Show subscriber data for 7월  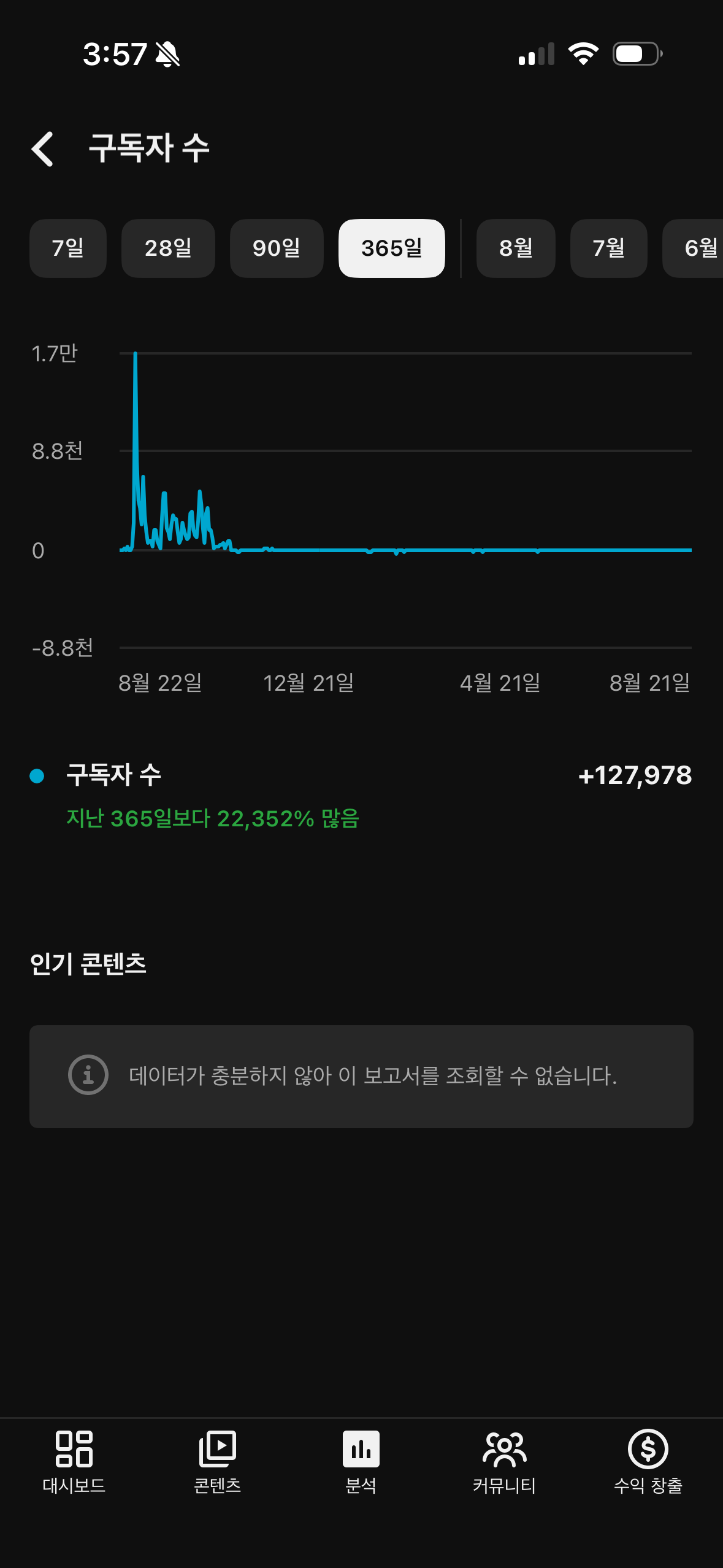click(609, 248)
